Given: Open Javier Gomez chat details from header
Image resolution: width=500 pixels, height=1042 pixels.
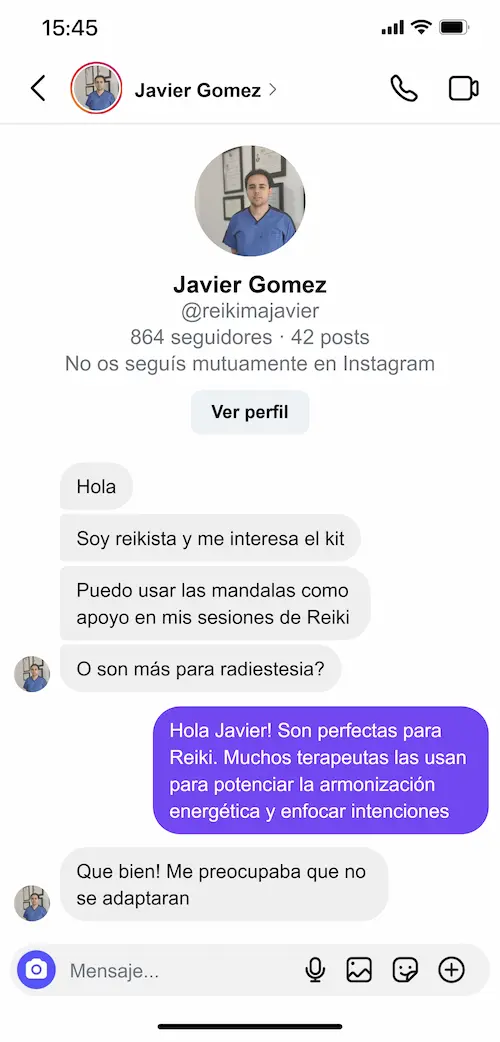Looking at the screenshot, I should click(205, 90).
